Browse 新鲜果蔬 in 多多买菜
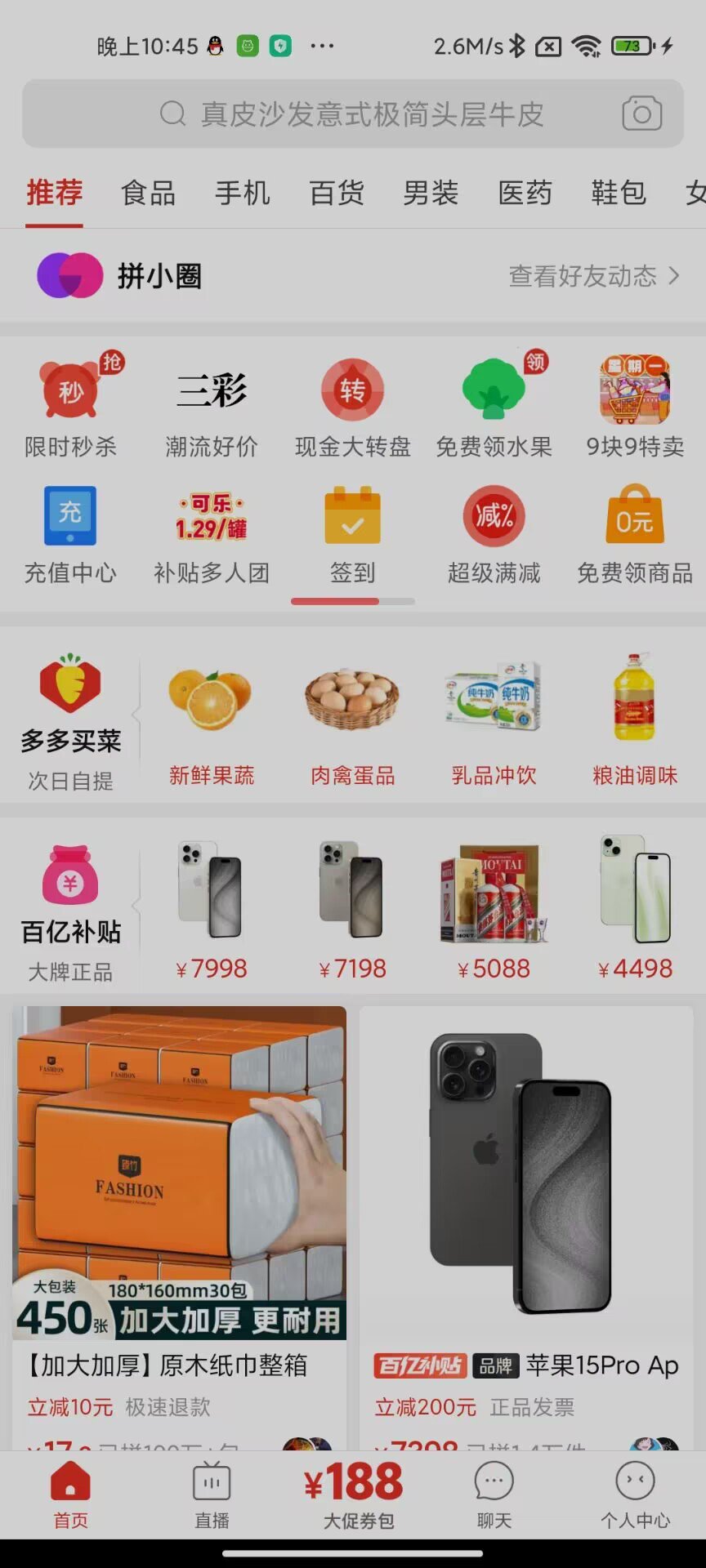The height and width of the screenshot is (1568, 706). click(211, 719)
